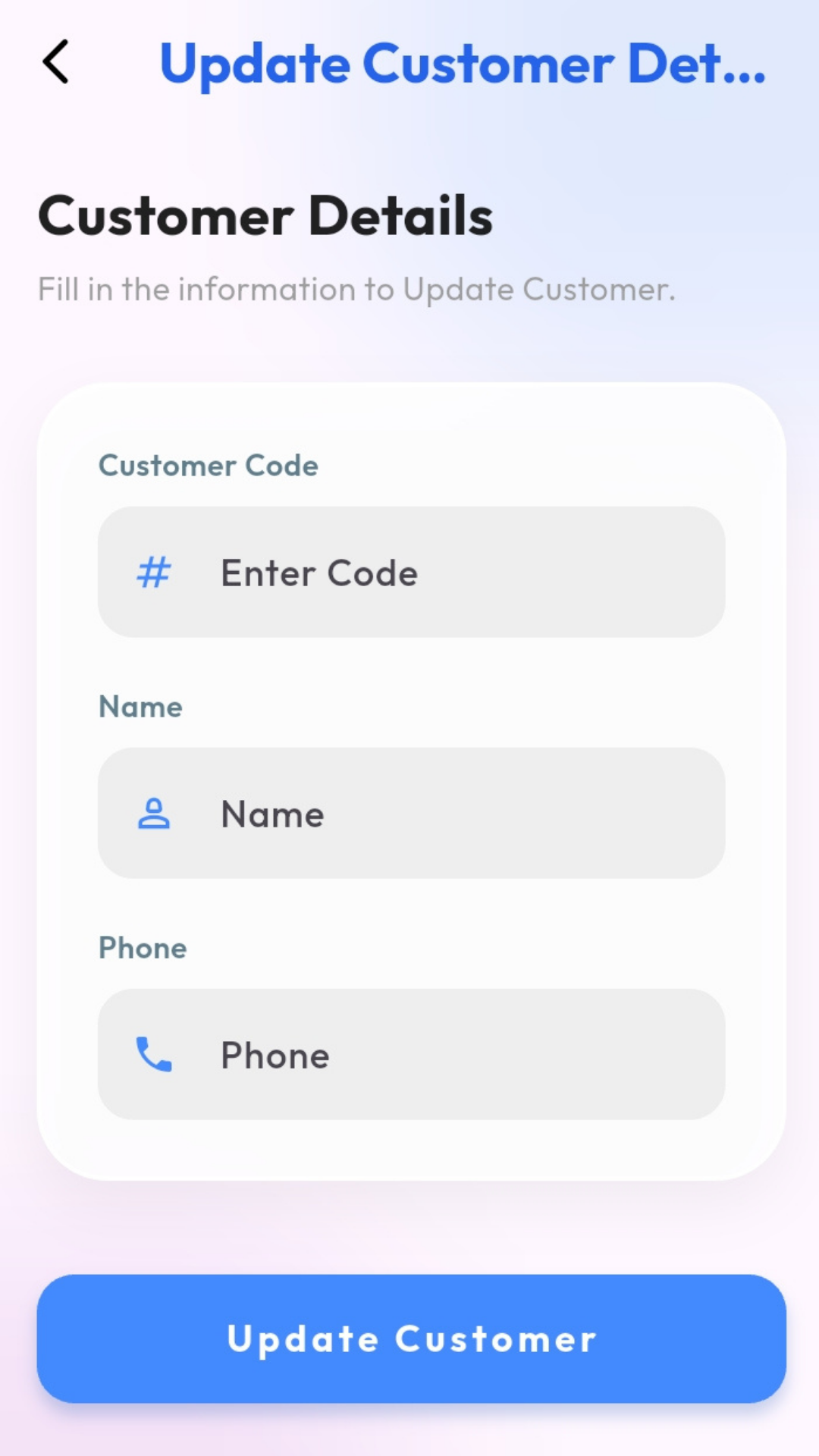
Task: Click the left-pointing chevron at top
Action: point(55,64)
